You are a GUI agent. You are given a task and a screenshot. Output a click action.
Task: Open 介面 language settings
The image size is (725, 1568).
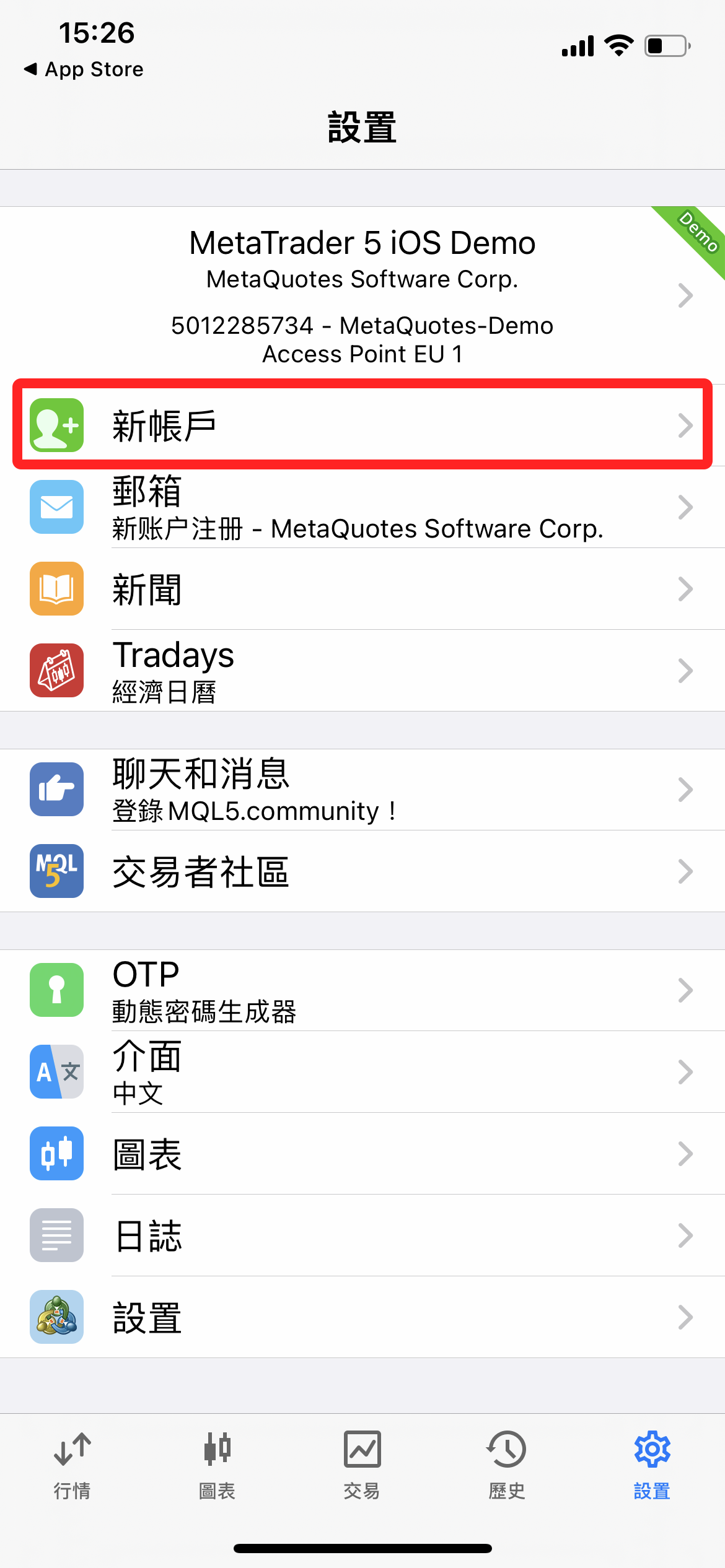362,1072
